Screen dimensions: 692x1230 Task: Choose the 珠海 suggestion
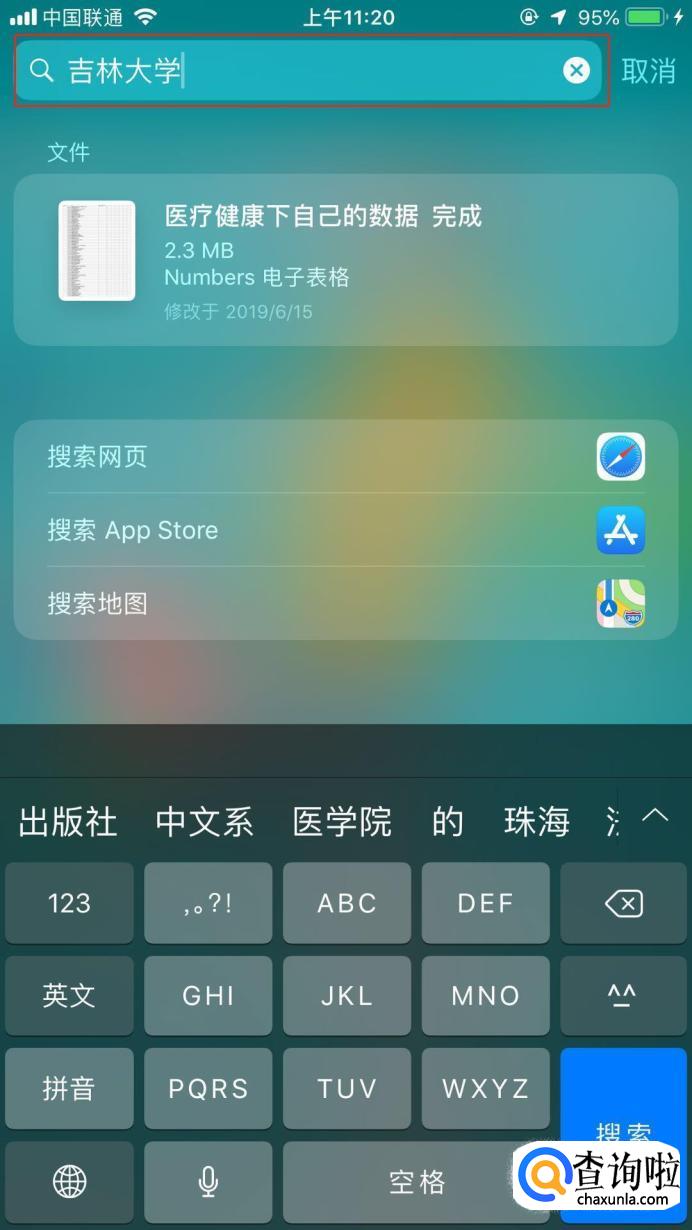537,822
